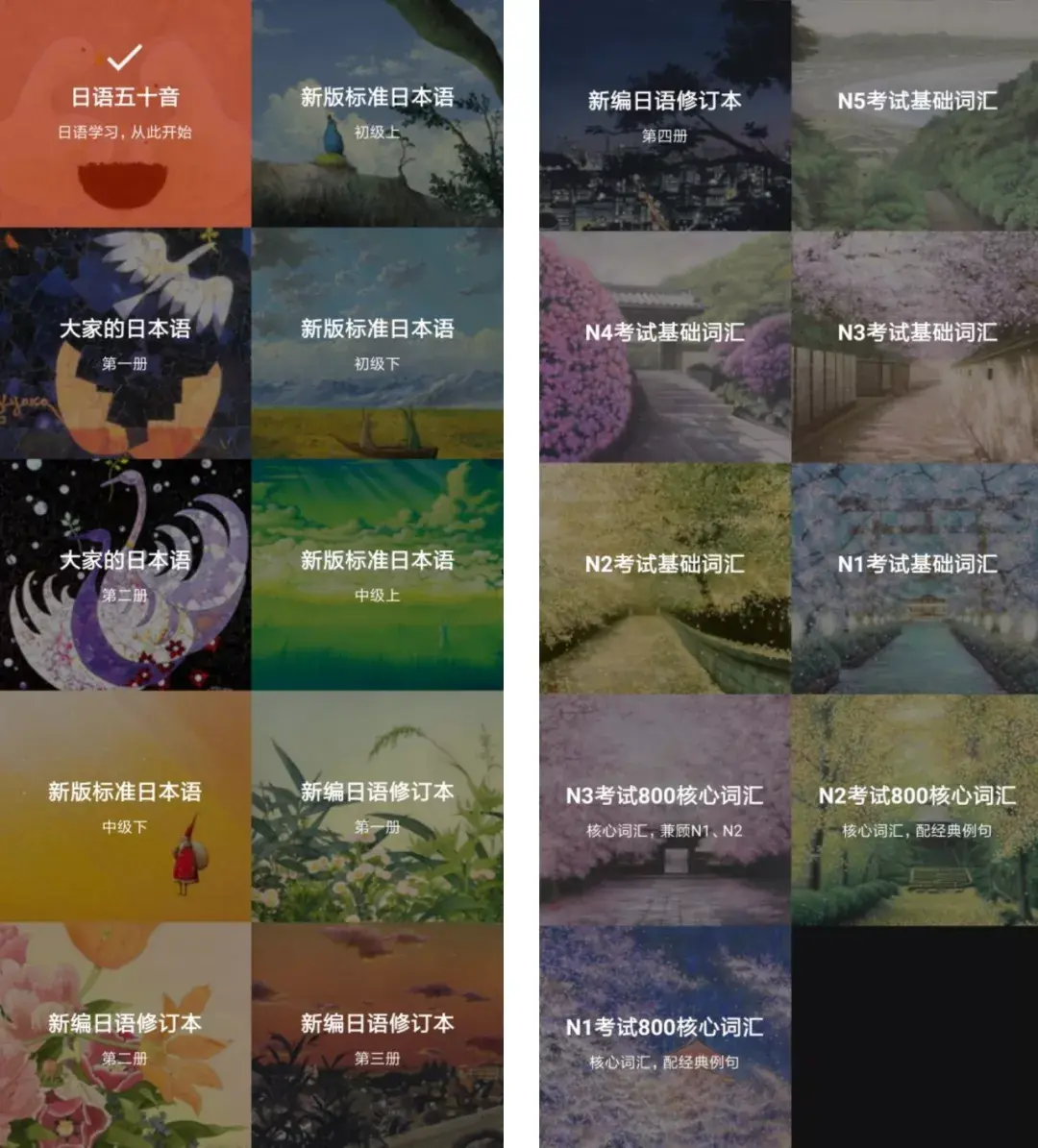Screen dimensions: 1038x1148
Task: Choose N1考试800核心词汇
Action: click(x=665, y=1039)
